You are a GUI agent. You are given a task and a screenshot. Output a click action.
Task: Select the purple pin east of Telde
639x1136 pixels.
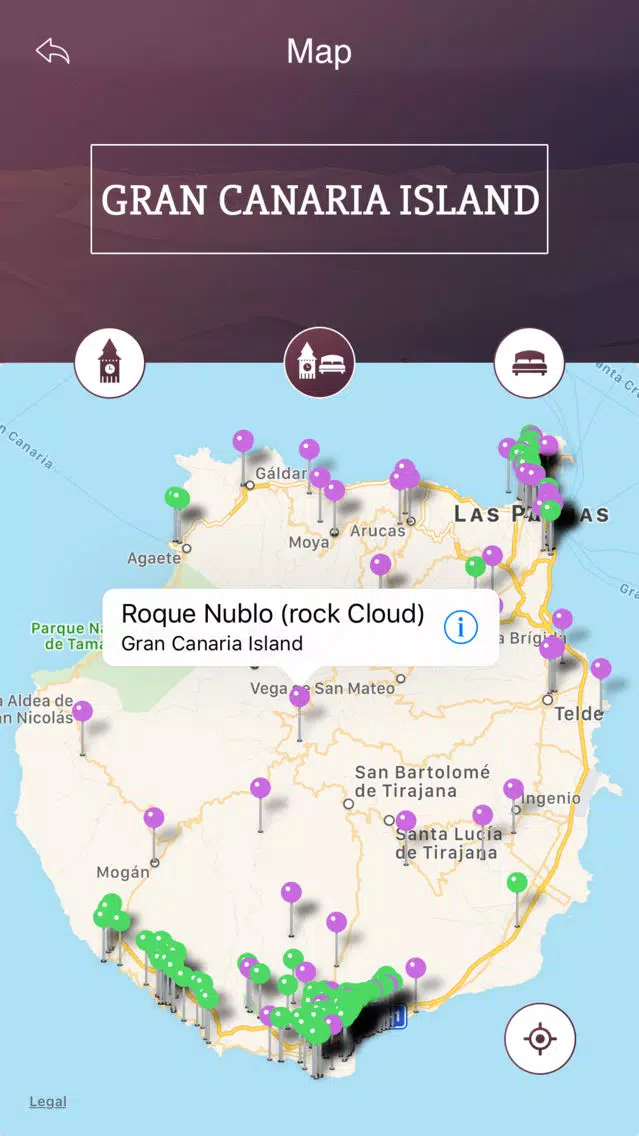point(600,669)
